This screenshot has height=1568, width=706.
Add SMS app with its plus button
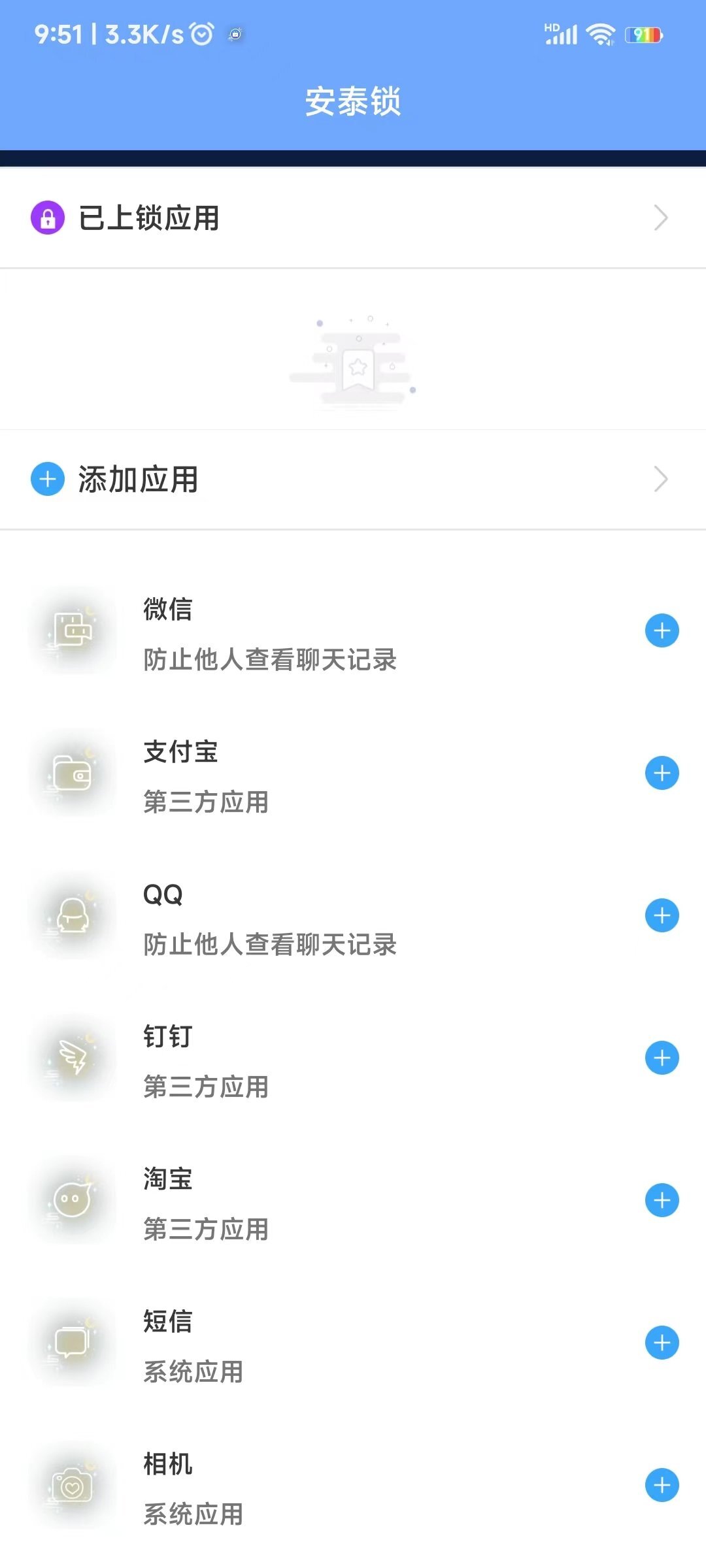click(662, 1343)
